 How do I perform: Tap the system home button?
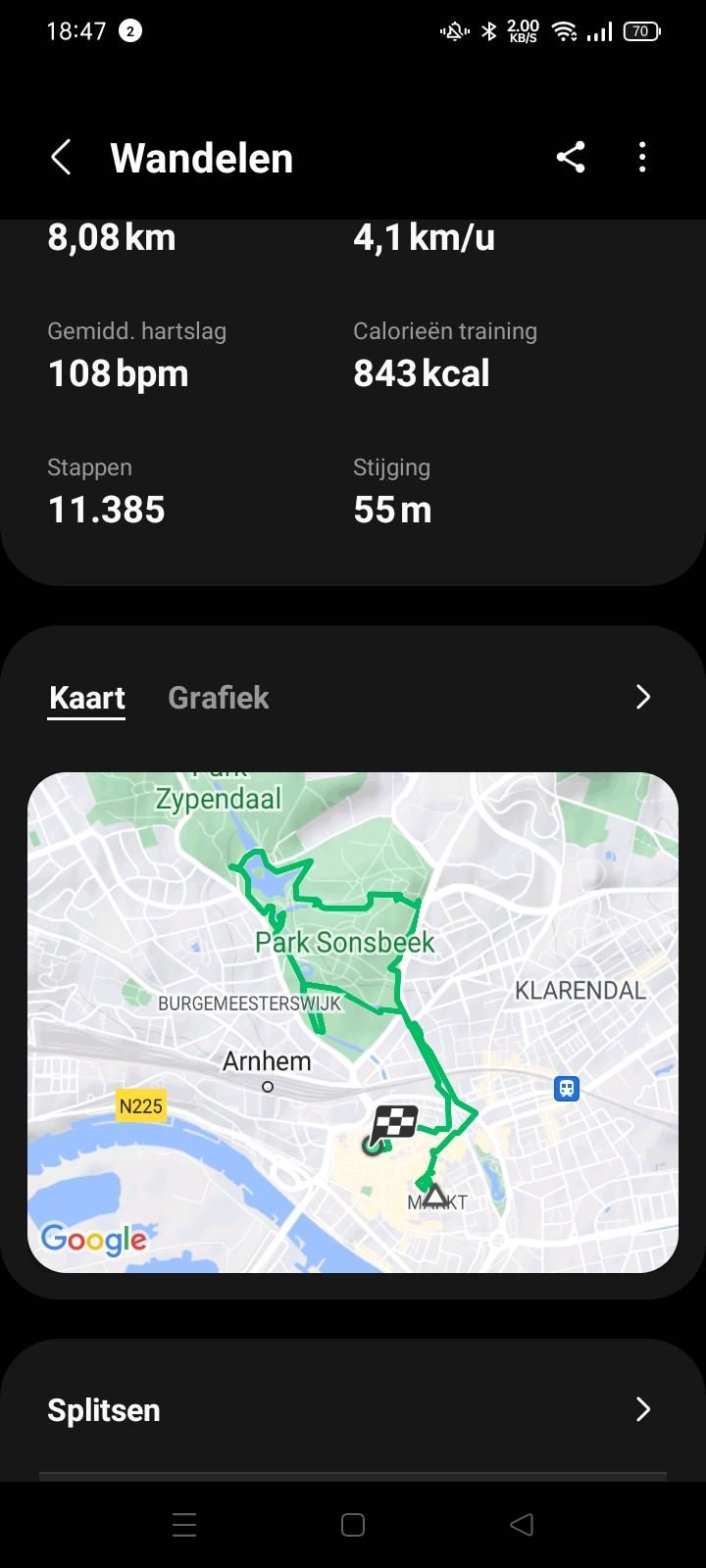click(x=353, y=1524)
